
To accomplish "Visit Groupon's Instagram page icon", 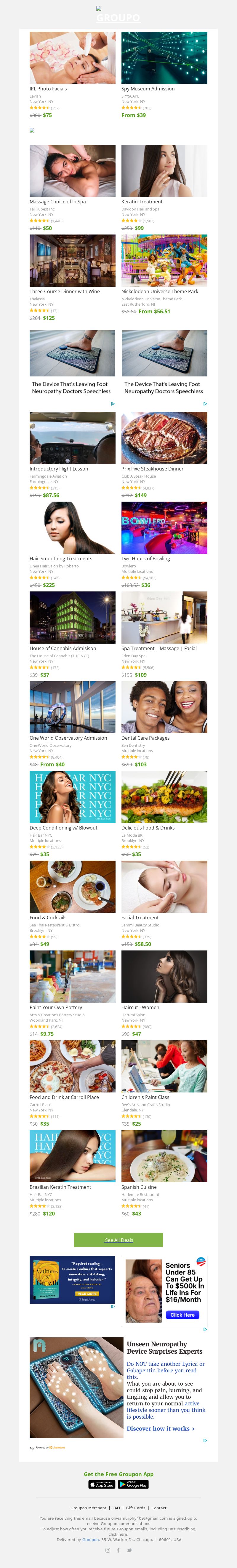I will click(x=108, y=1550).
